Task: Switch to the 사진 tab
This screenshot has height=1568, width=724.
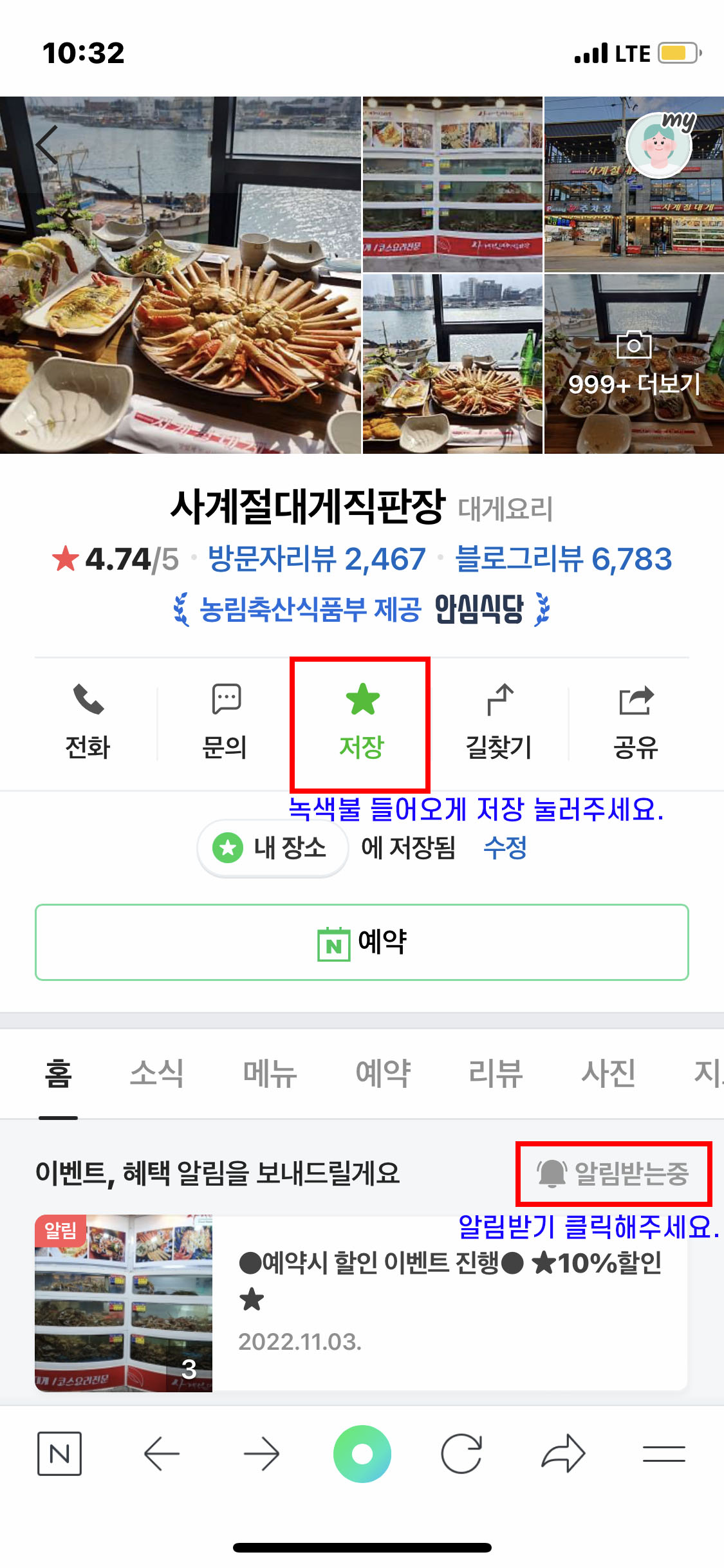Action: click(608, 1073)
